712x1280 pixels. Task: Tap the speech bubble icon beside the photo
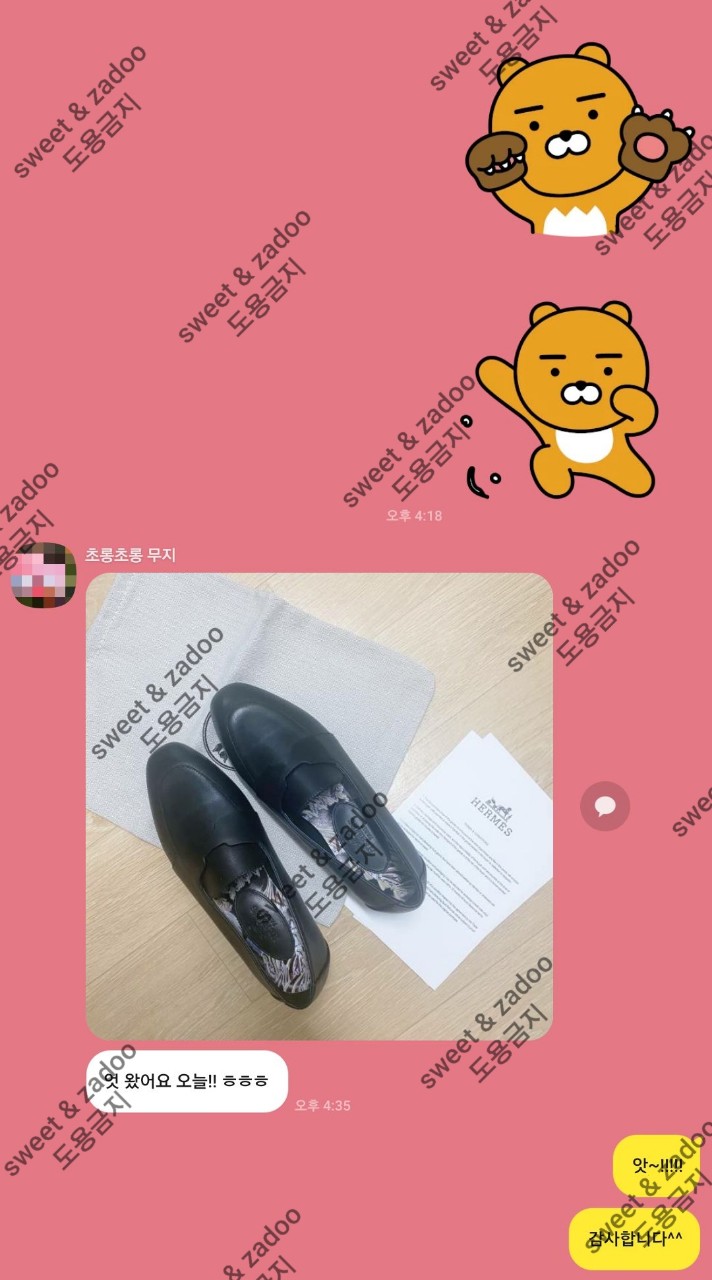(x=605, y=806)
